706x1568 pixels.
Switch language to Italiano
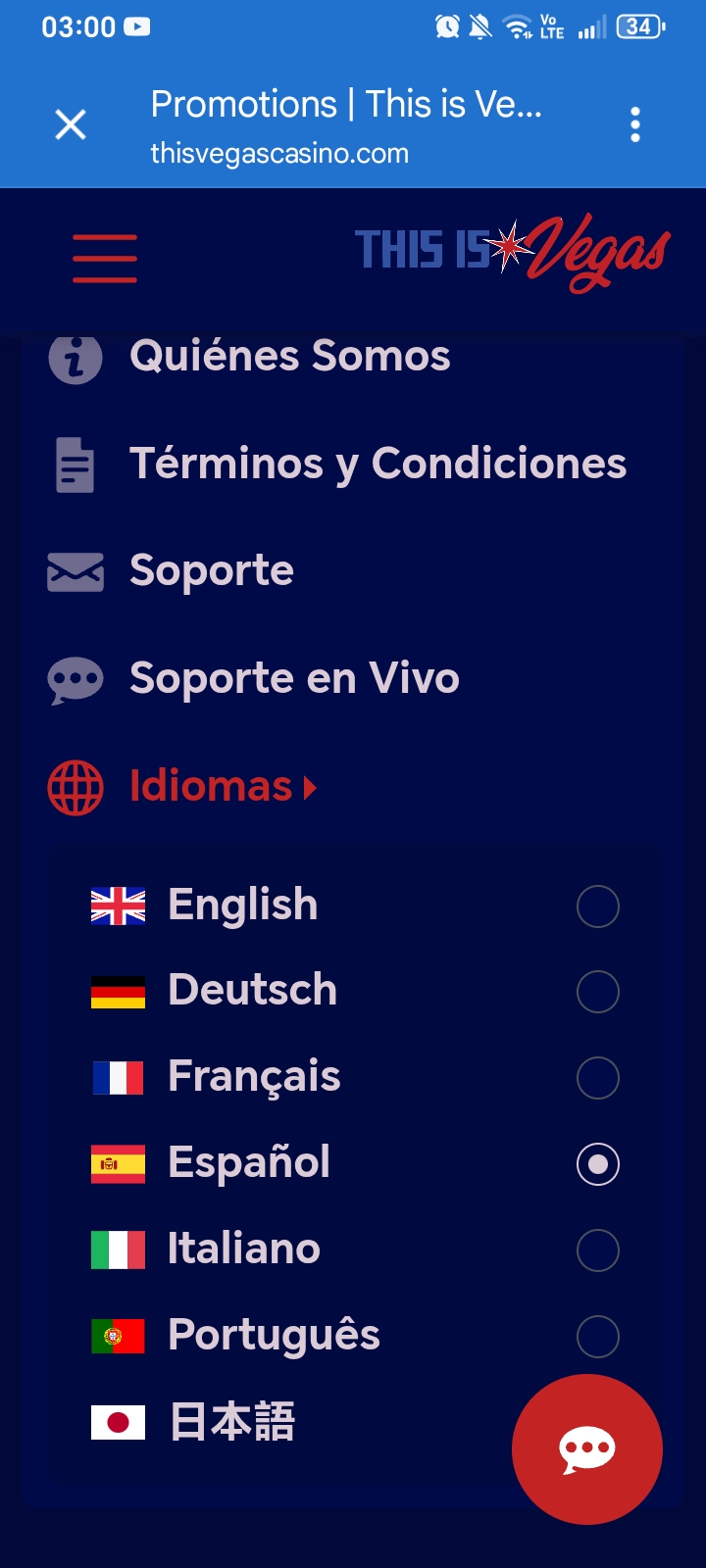355,1249
